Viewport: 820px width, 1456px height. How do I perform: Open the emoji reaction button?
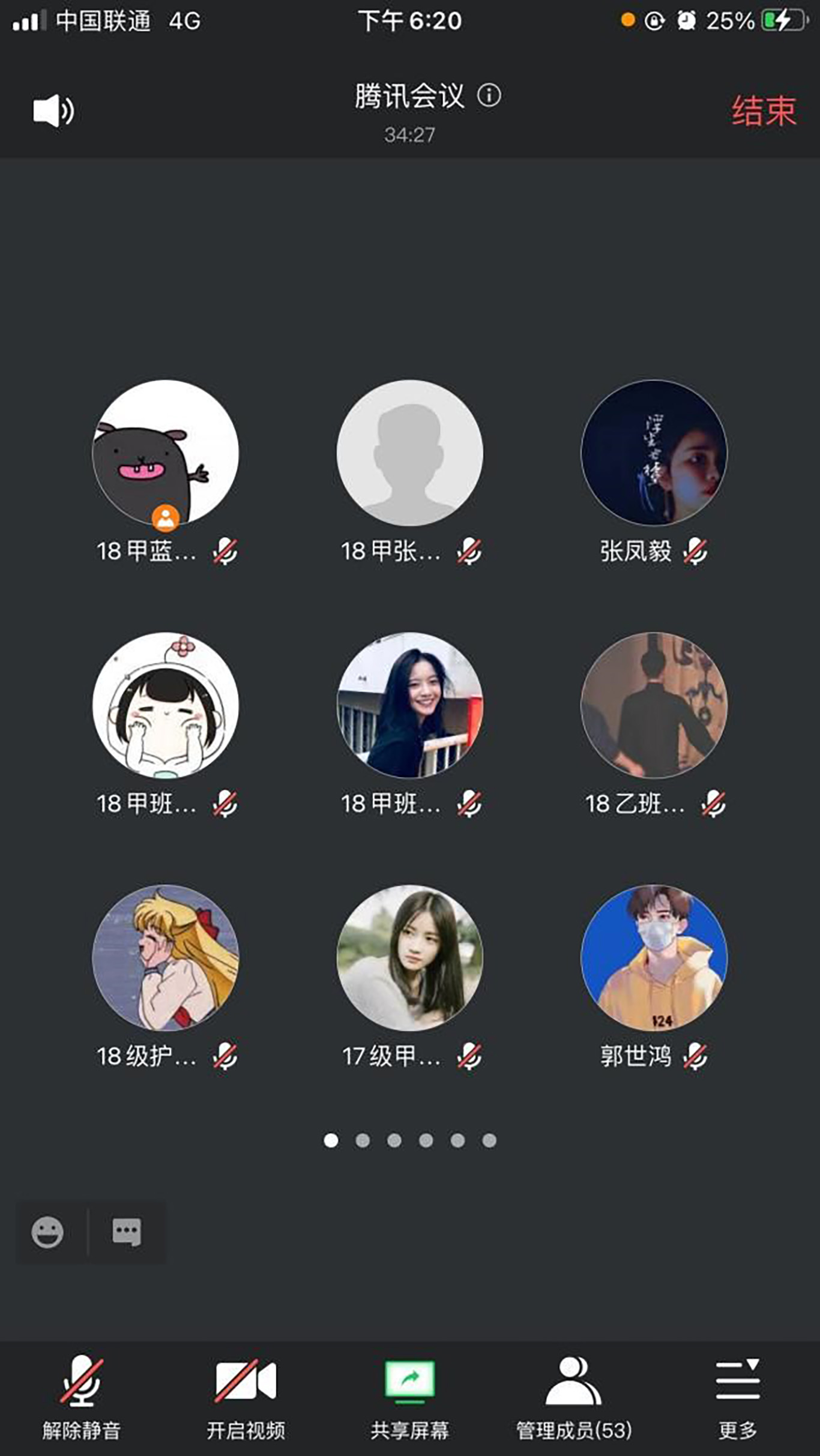point(47,1233)
